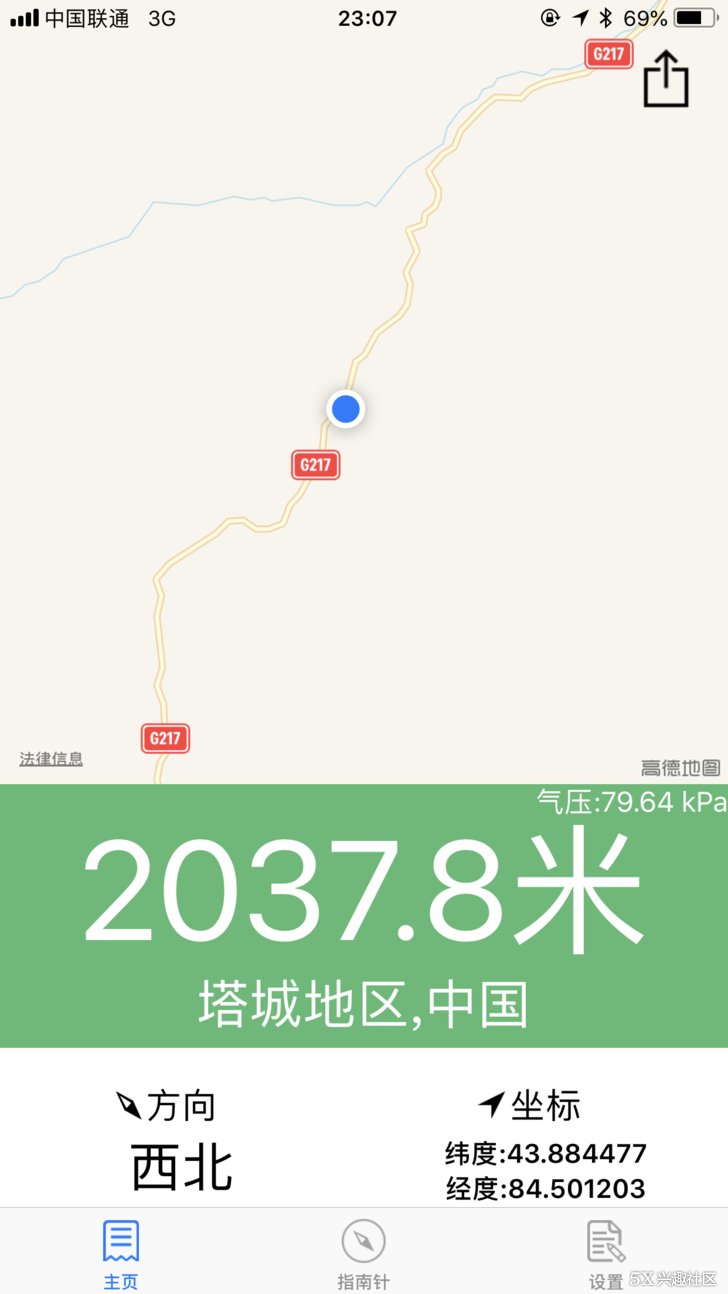Open the 指南针 compass tab
The width and height of the screenshot is (728, 1294).
363,1253
